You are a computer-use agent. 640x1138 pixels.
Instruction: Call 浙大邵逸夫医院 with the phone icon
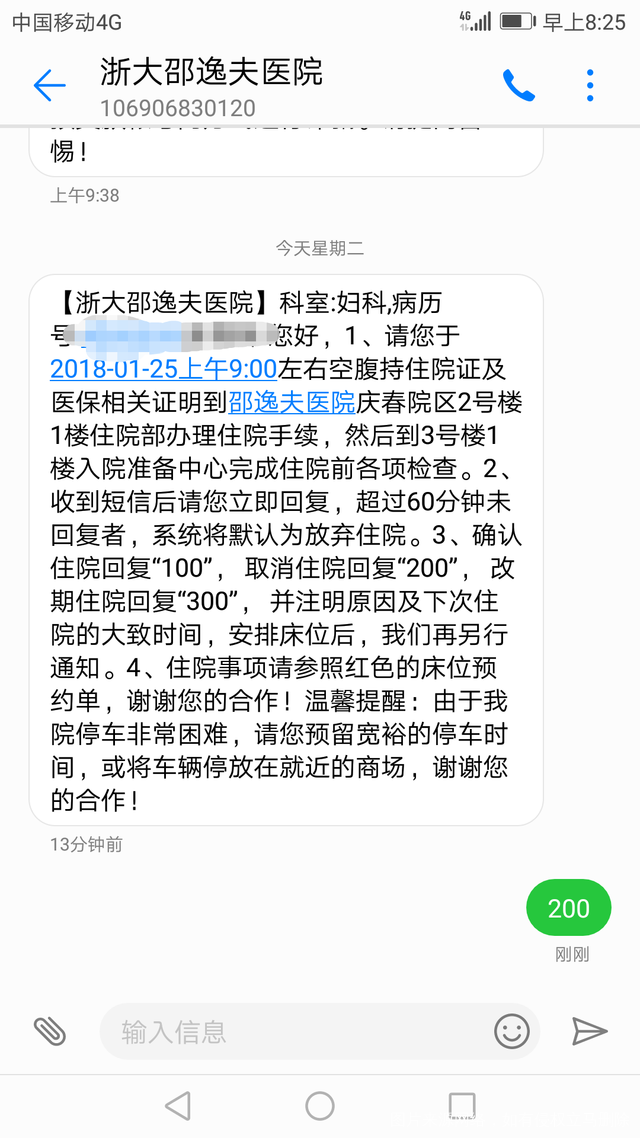(x=518, y=86)
